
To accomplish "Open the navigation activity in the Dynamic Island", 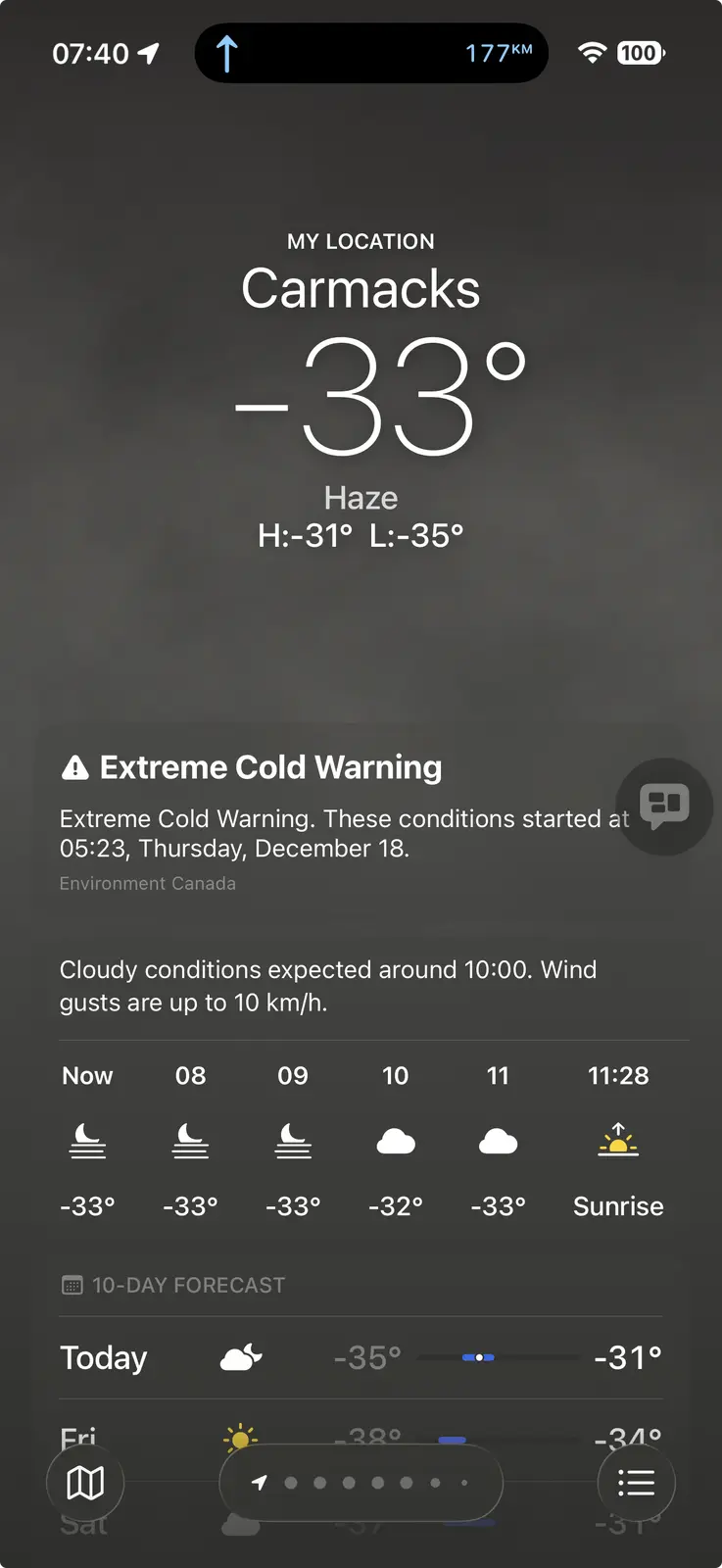I will (371, 53).
